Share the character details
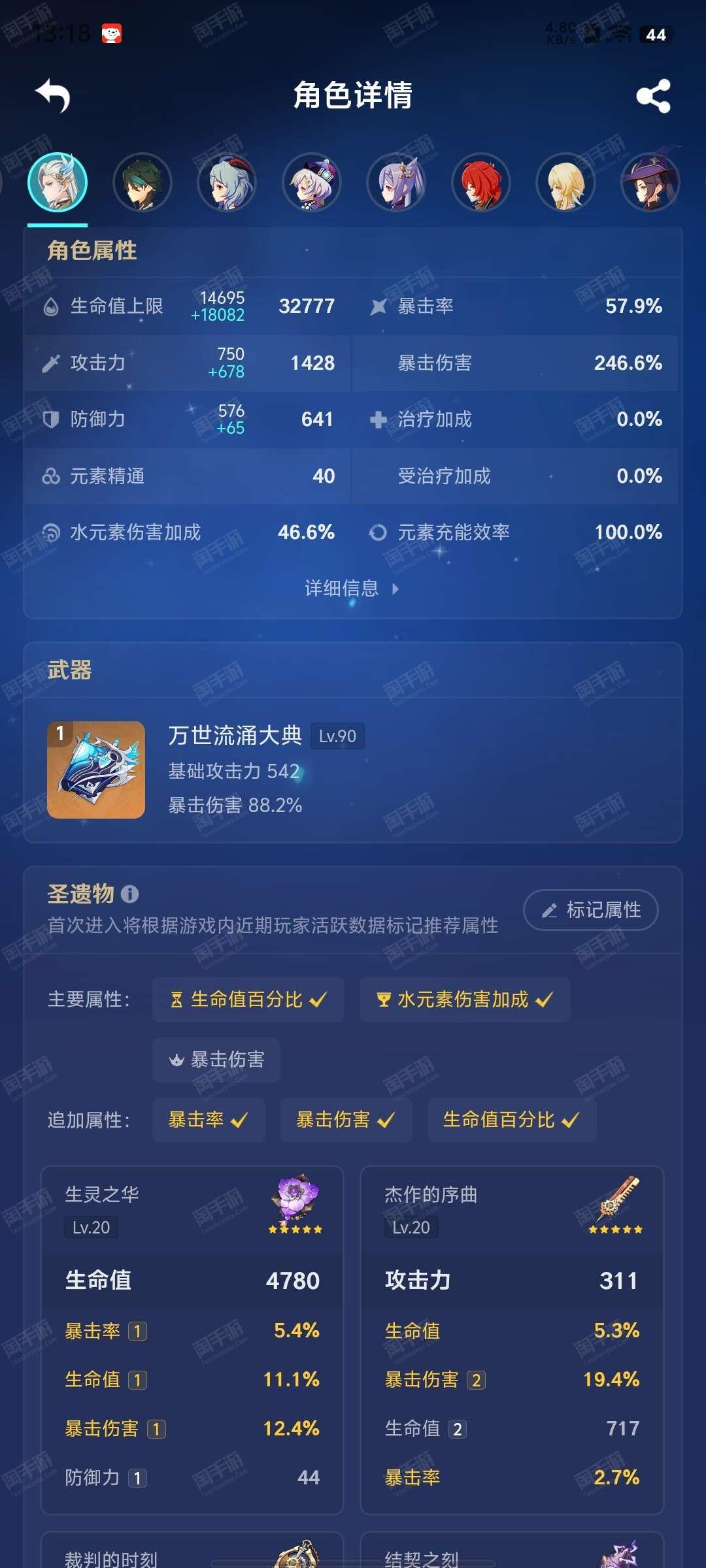The width and height of the screenshot is (706, 1568). [653, 96]
